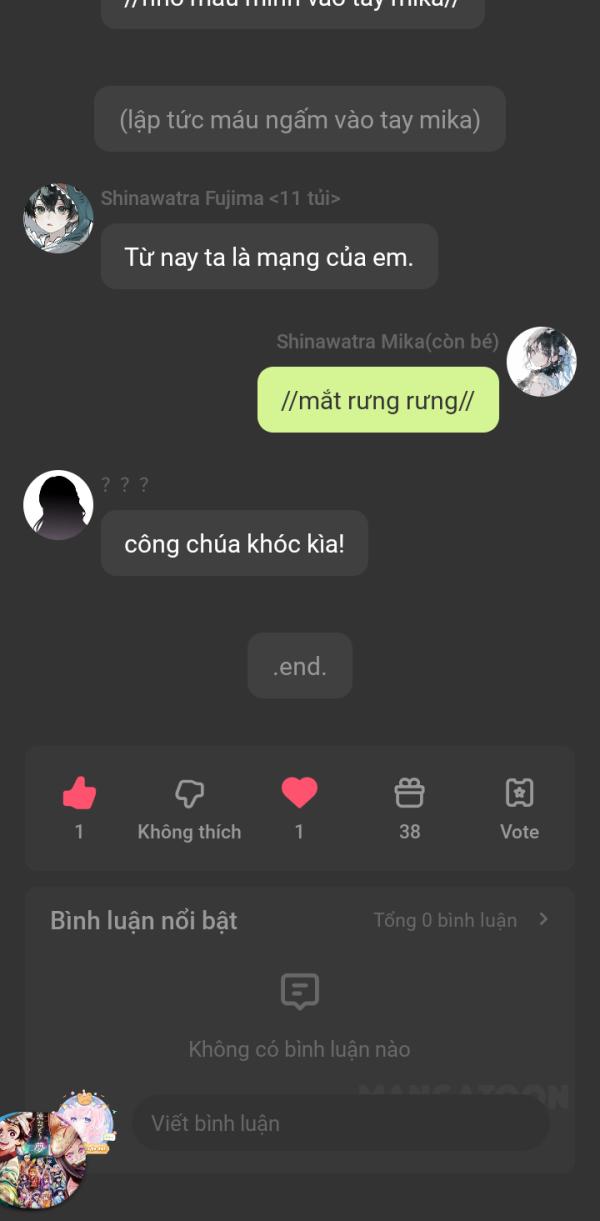Tap the Không thích dislike button
The width and height of the screenshot is (600, 1221).
pos(189,794)
